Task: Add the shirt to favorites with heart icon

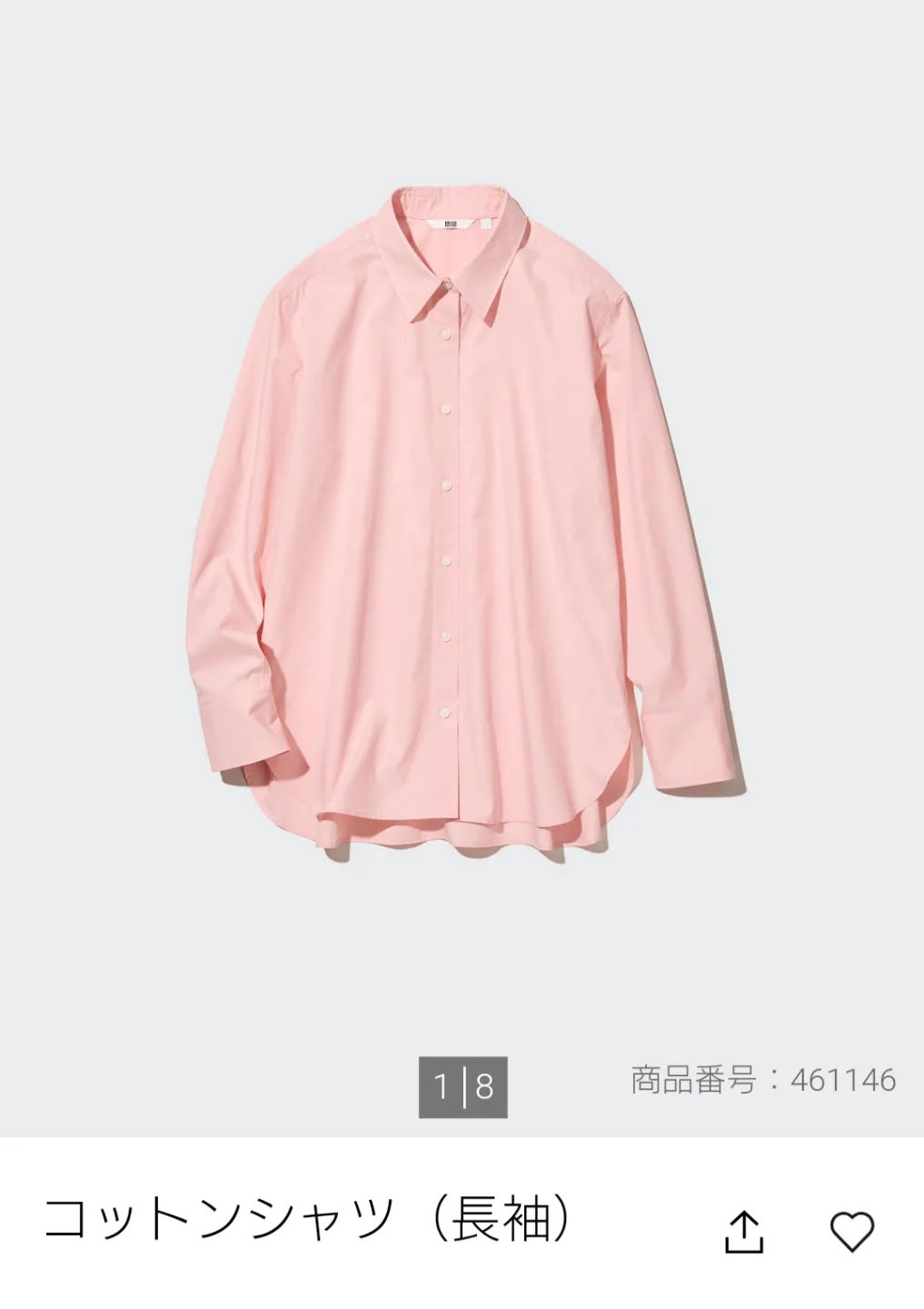Action: coord(851,1232)
